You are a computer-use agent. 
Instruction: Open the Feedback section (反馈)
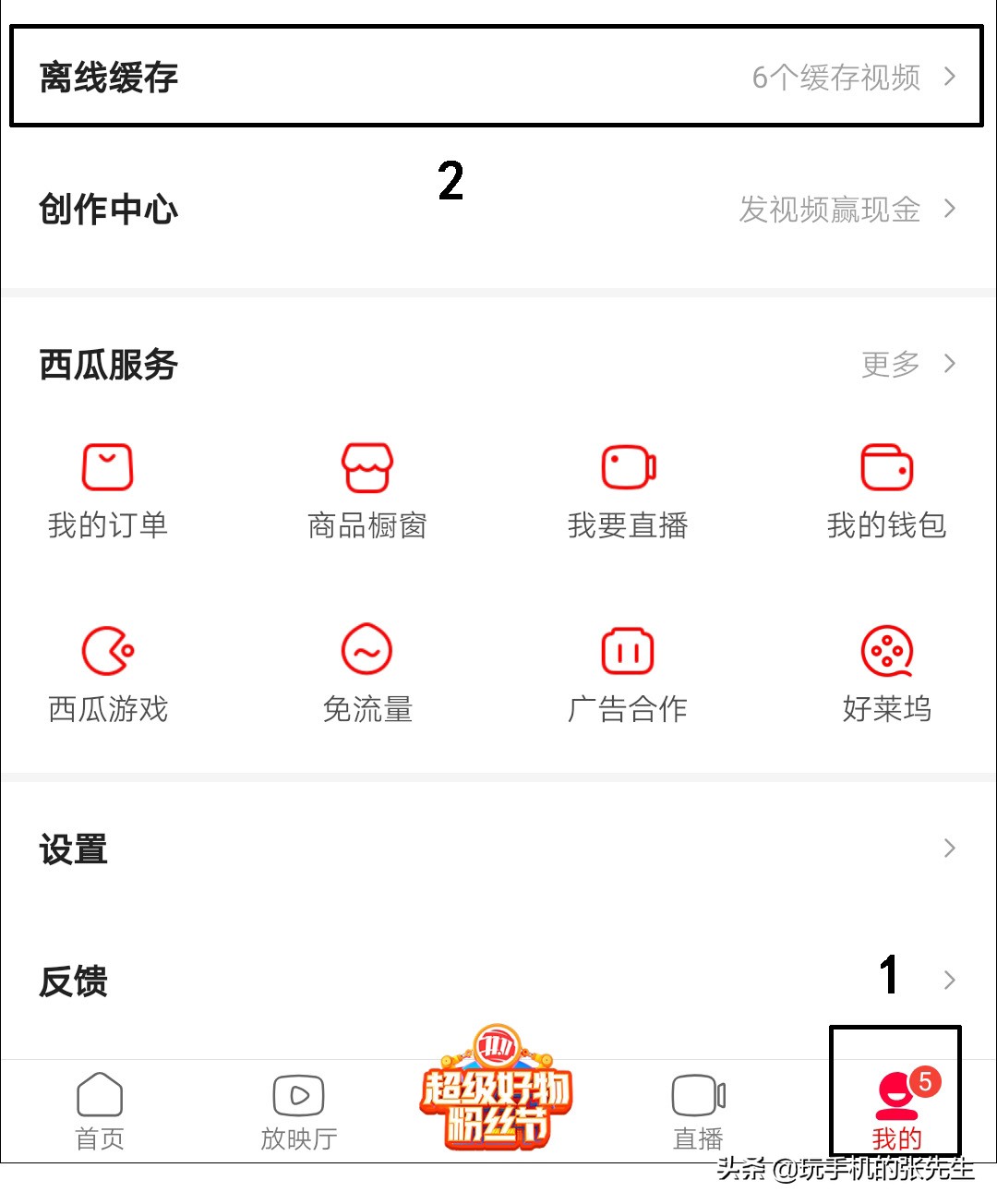(x=498, y=981)
